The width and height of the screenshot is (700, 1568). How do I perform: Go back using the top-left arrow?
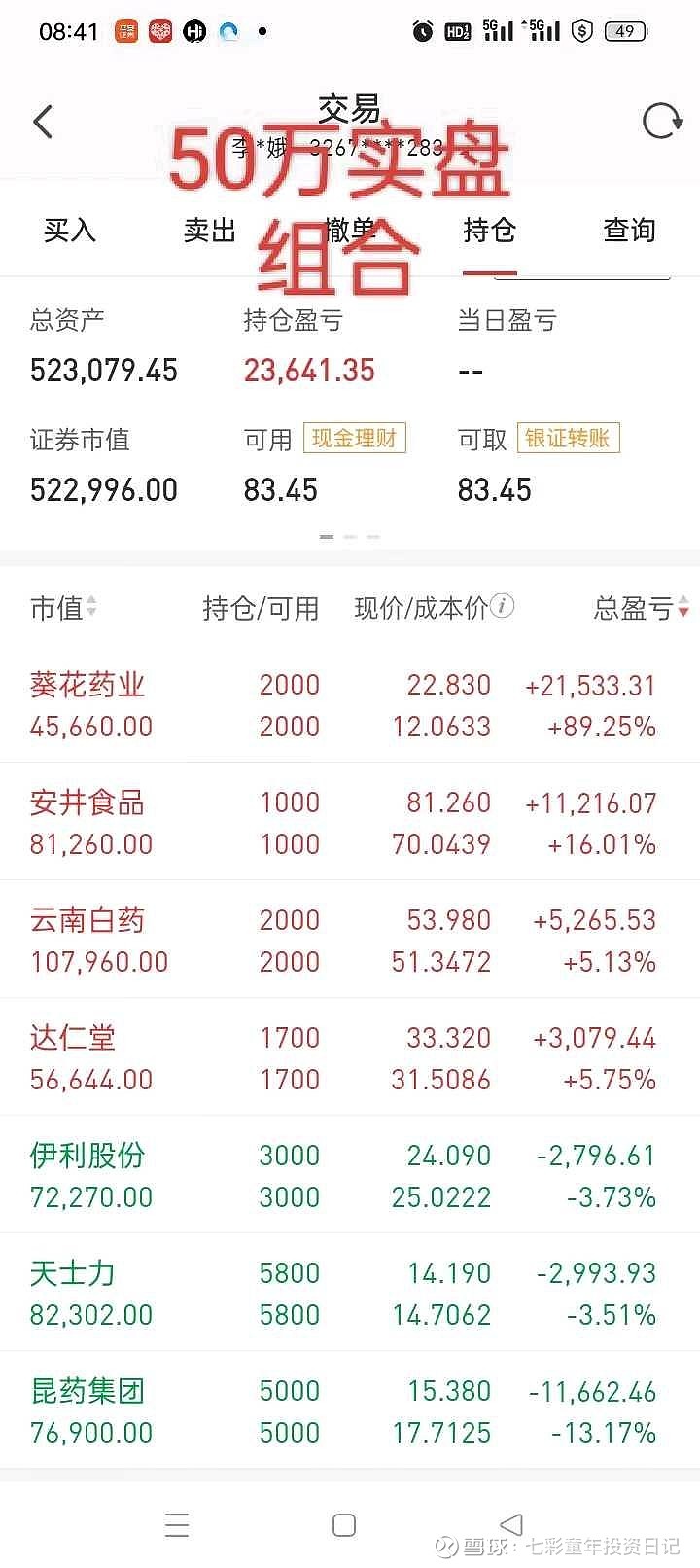pos(43,122)
